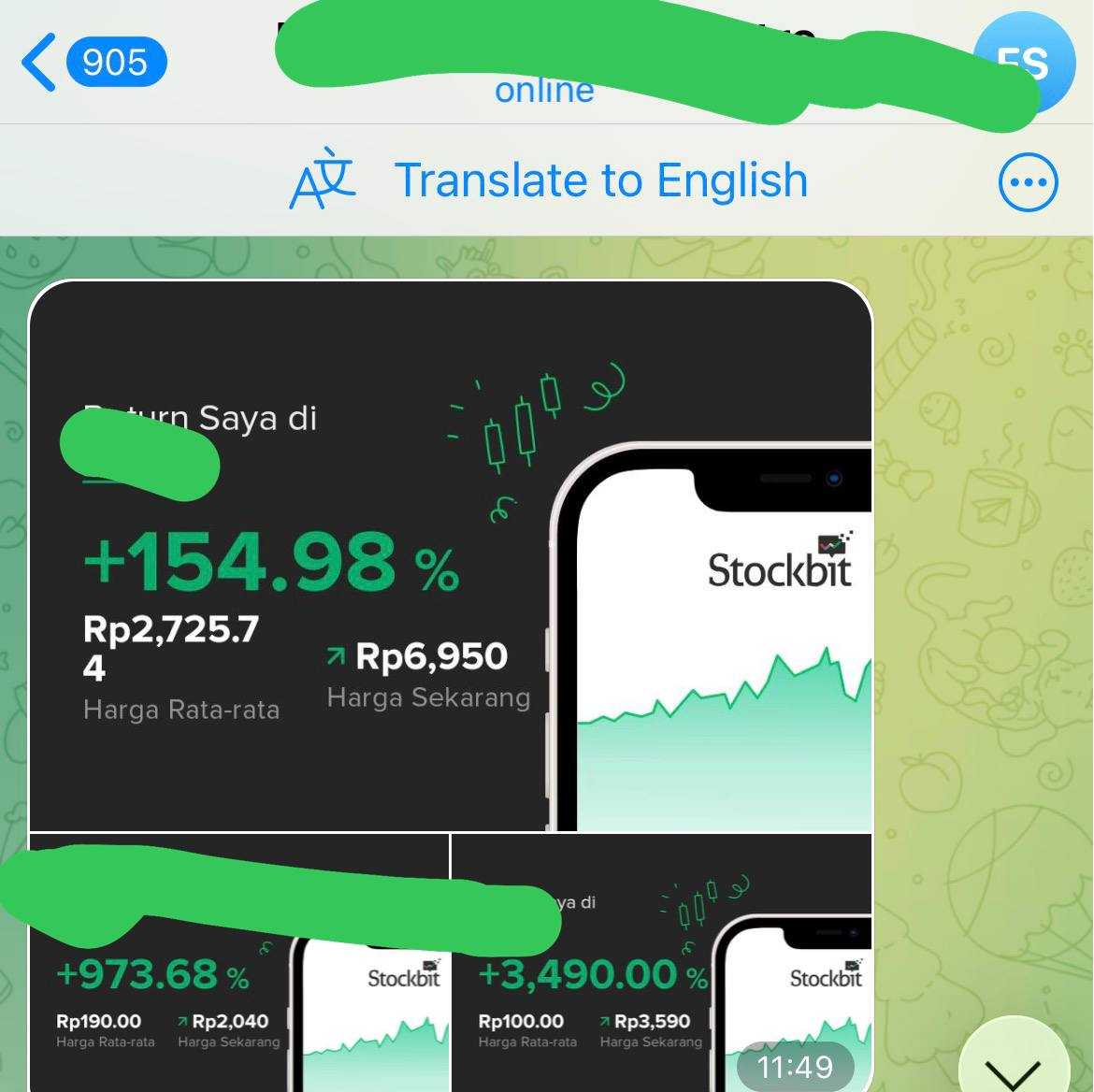
Task: Open translation options menu
Action: (1029, 182)
